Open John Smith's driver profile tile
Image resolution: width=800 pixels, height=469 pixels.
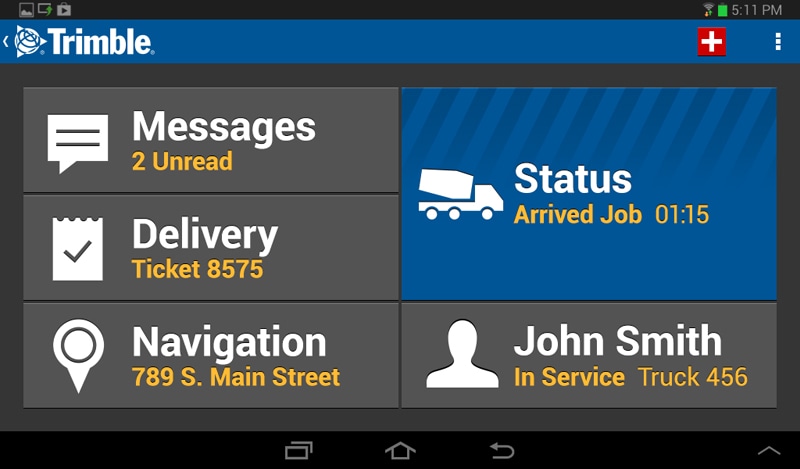pyautogui.click(x=588, y=355)
